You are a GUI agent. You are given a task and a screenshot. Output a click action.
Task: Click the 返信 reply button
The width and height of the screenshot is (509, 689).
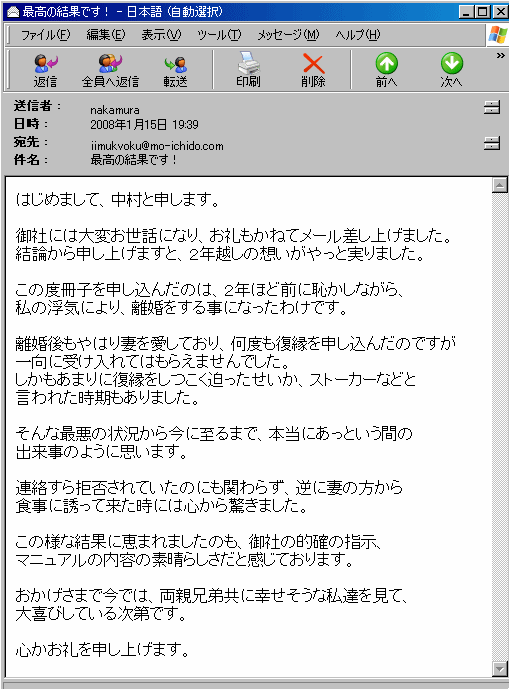45,70
